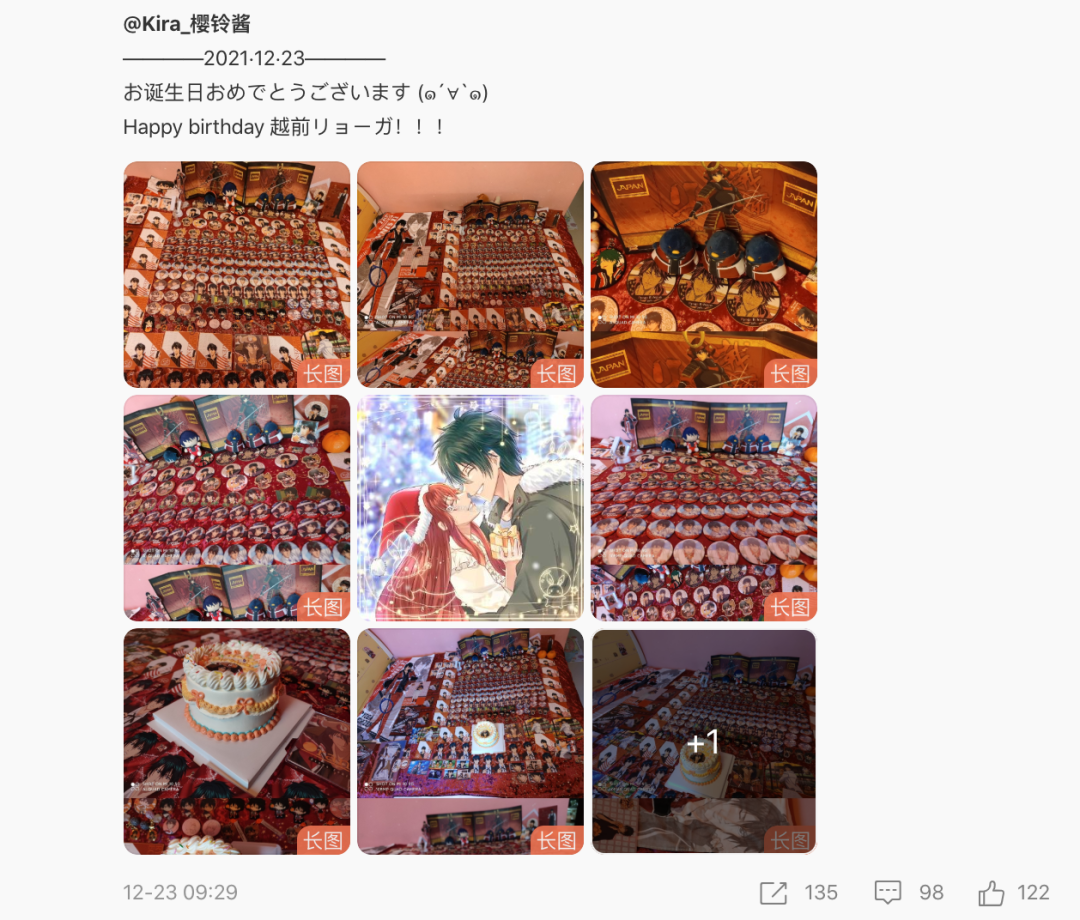Open the @Kira_樱铃酱 profile link

tap(187, 24)
